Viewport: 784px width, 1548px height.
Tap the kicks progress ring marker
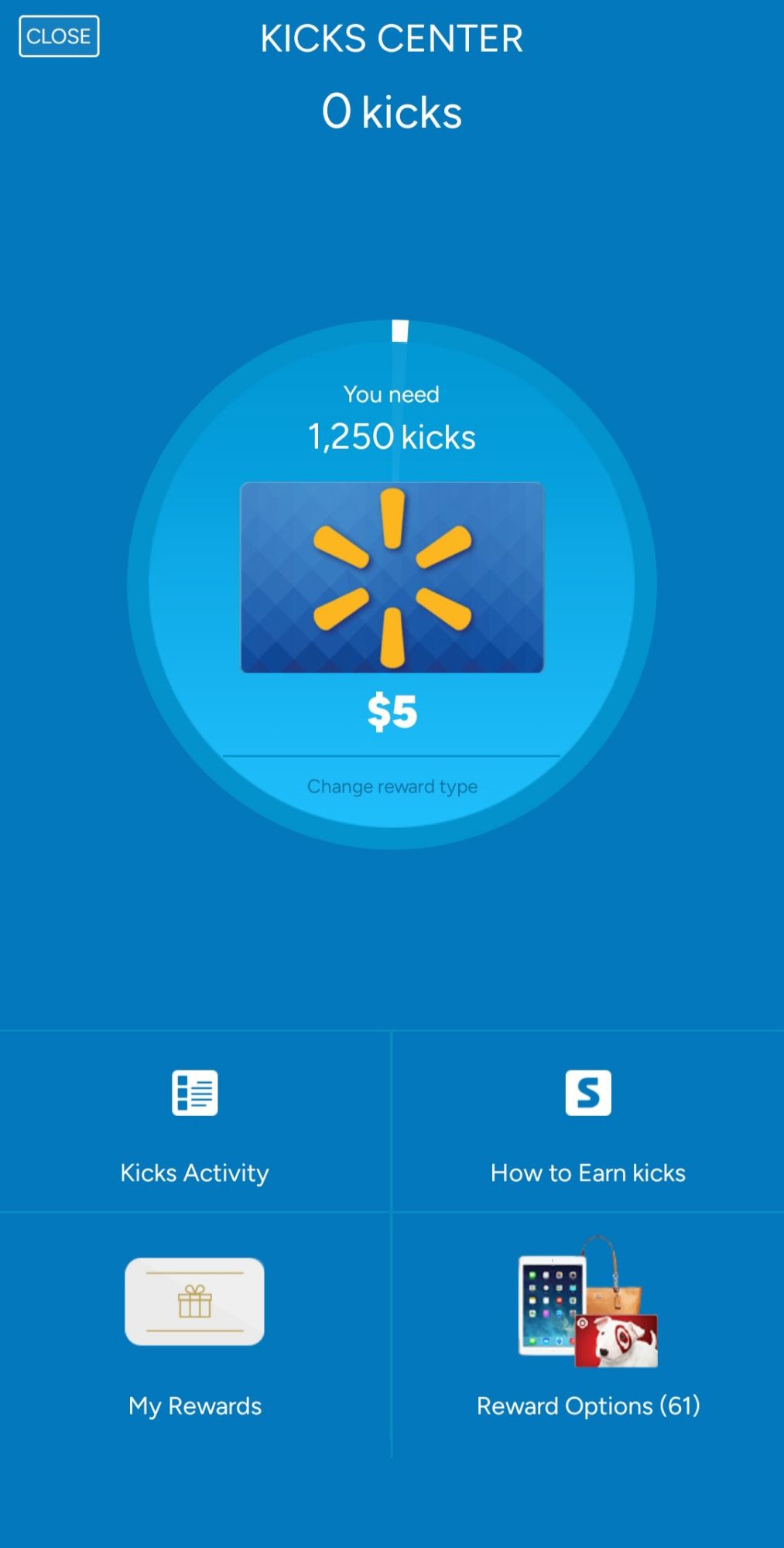(399, 329)
